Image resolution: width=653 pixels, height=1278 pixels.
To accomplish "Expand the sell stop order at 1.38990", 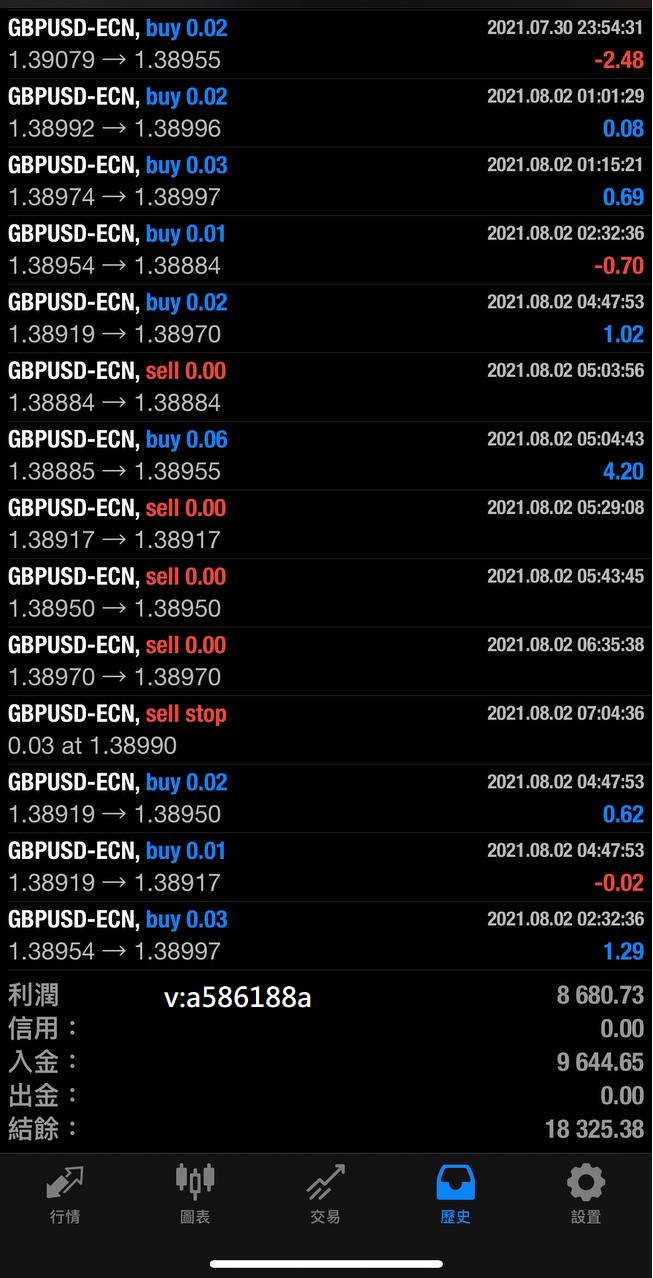I will [x=326, y=730].
